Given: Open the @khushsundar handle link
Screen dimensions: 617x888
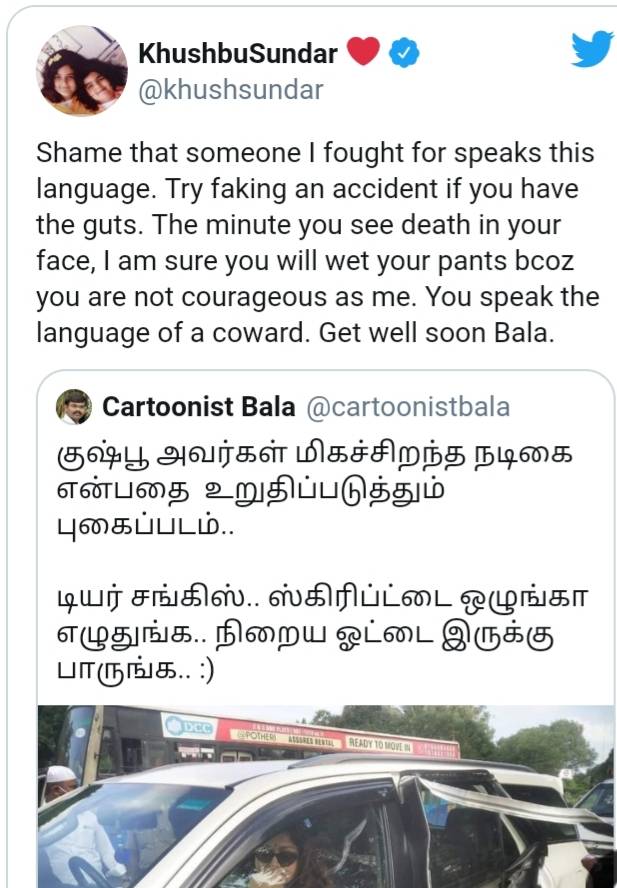Looking at the screenshot, I should pyautogui.click(x=229, y=91).
